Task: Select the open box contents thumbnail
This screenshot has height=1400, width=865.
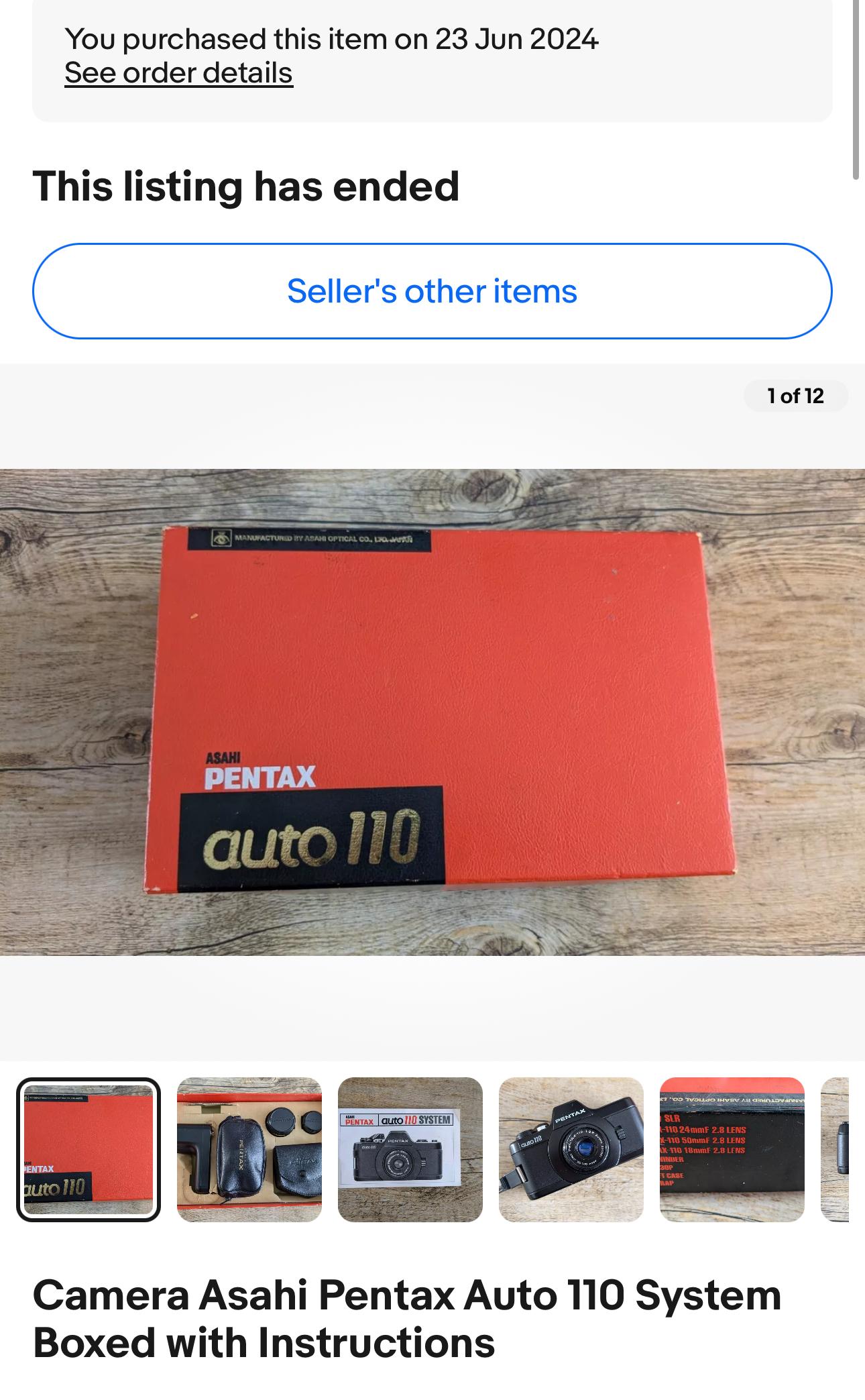Action: pos(249,1149)
